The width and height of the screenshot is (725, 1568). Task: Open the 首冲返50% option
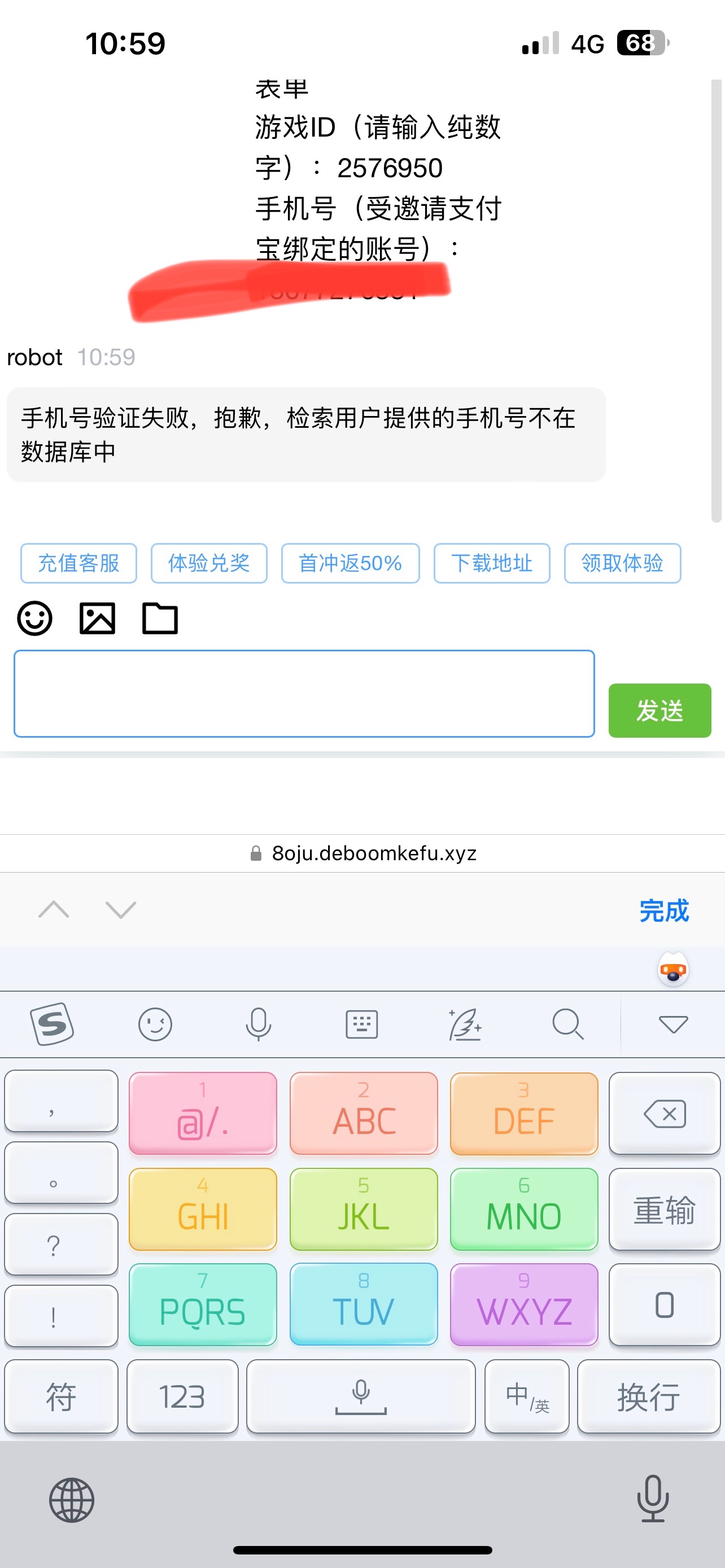click(350, 563)
